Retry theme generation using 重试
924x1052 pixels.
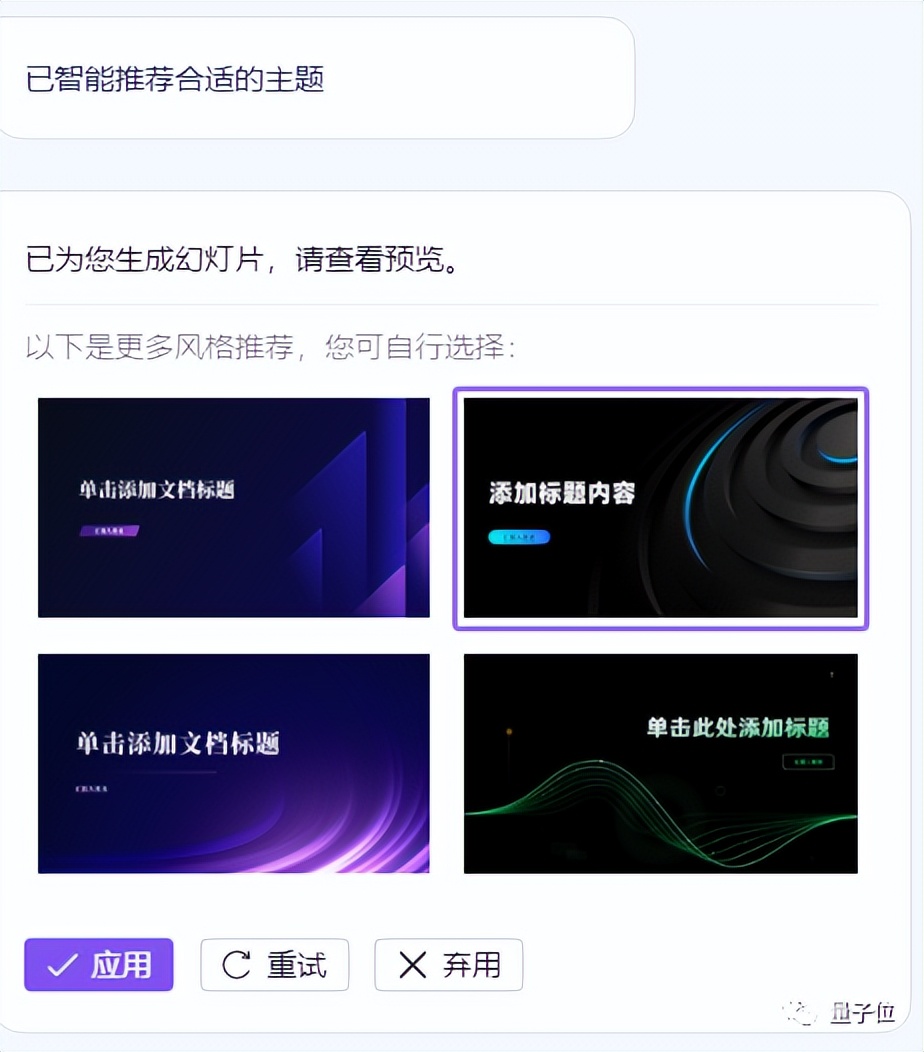pyautogui.click(x=274, y=965)
